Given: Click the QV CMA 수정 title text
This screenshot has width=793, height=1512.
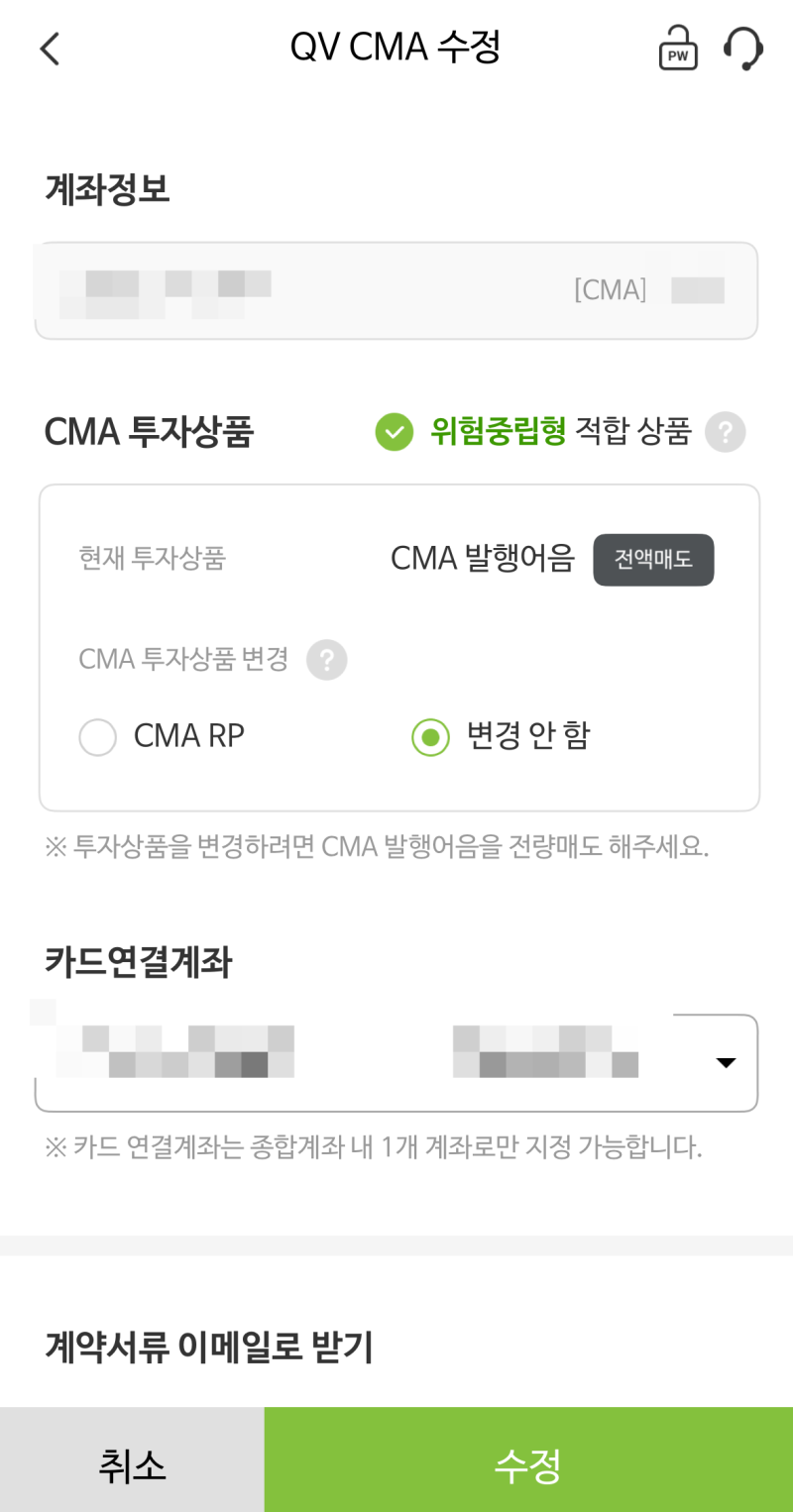Looking at the screenshot, I should coord(396,47).
